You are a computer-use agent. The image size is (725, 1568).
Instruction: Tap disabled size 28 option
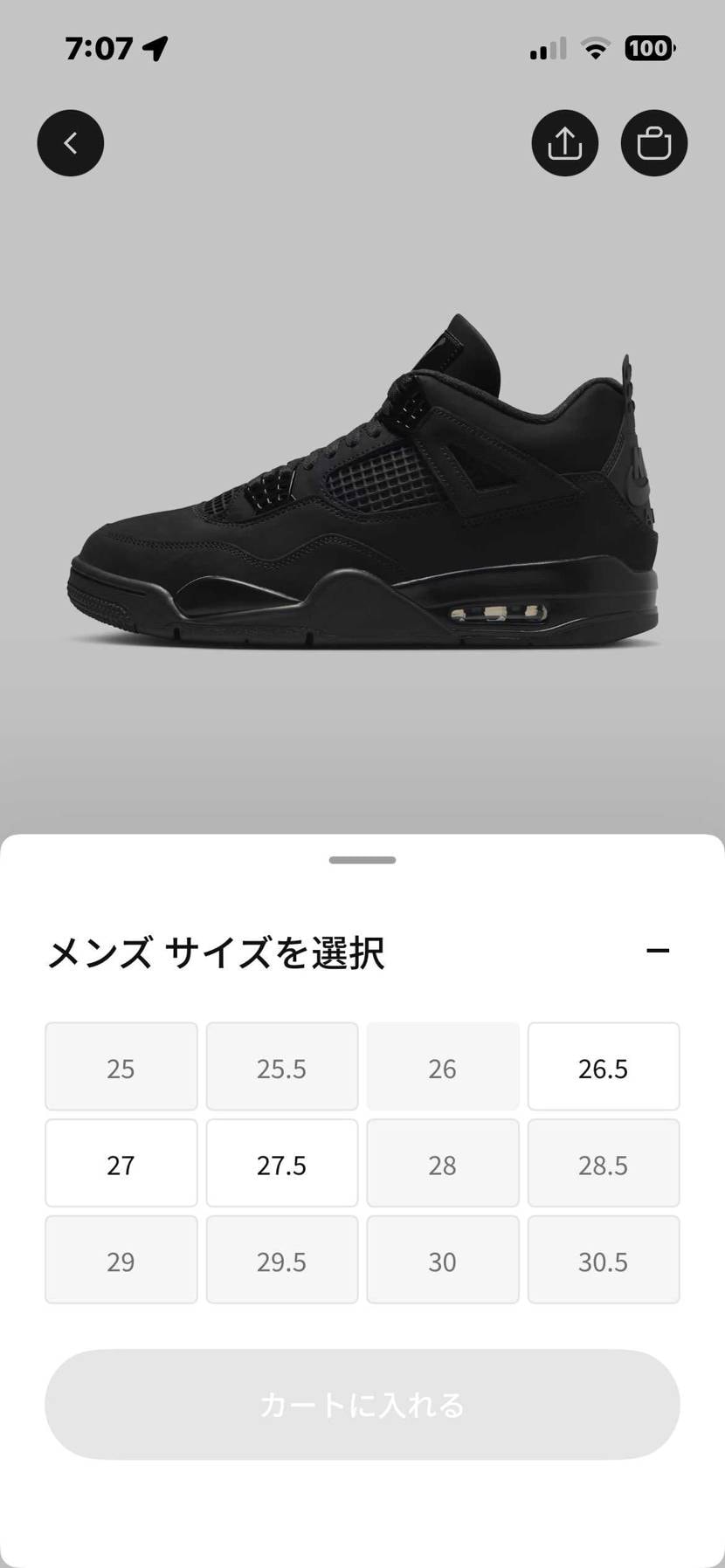442,1163
